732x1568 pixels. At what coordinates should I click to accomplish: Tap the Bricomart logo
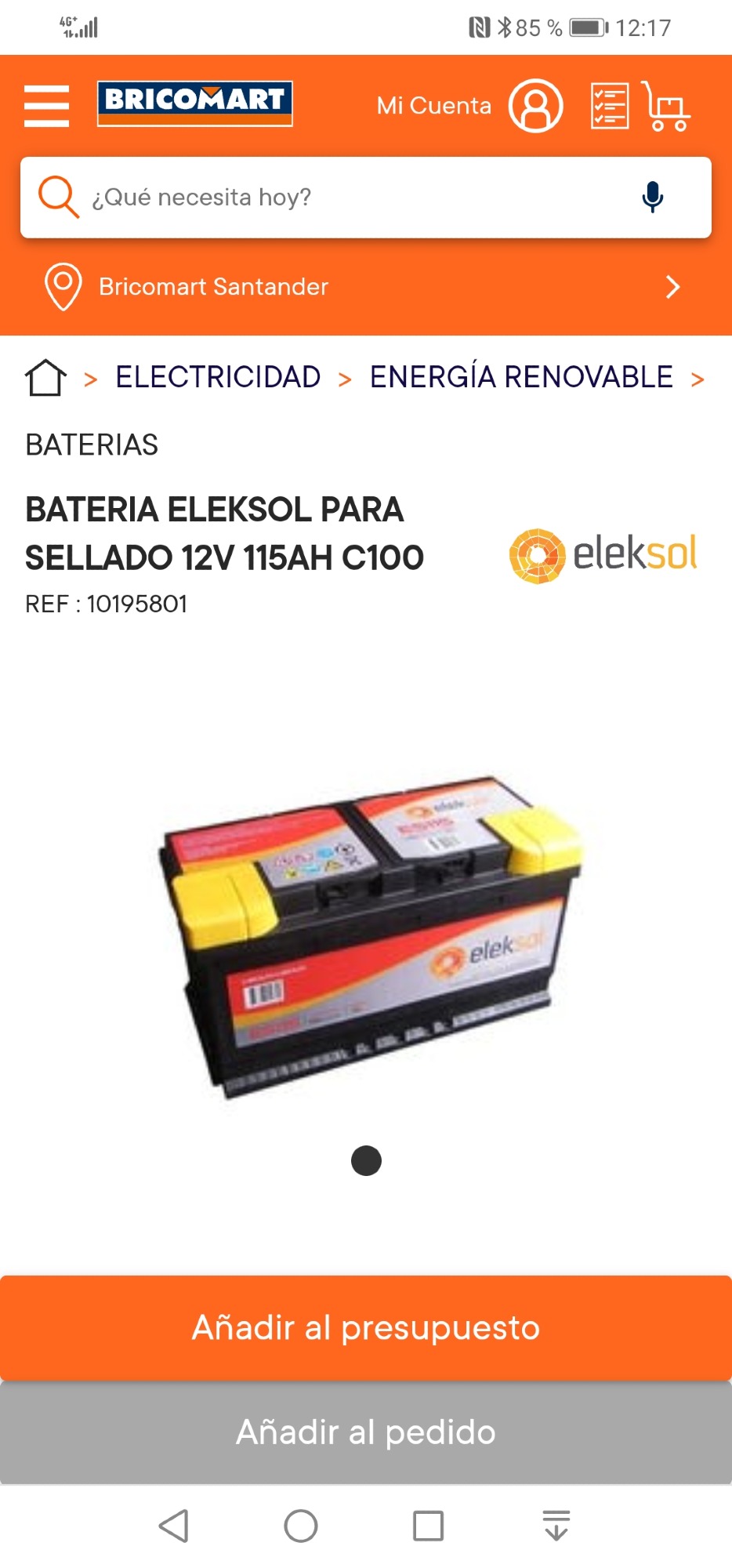point(194,103)
